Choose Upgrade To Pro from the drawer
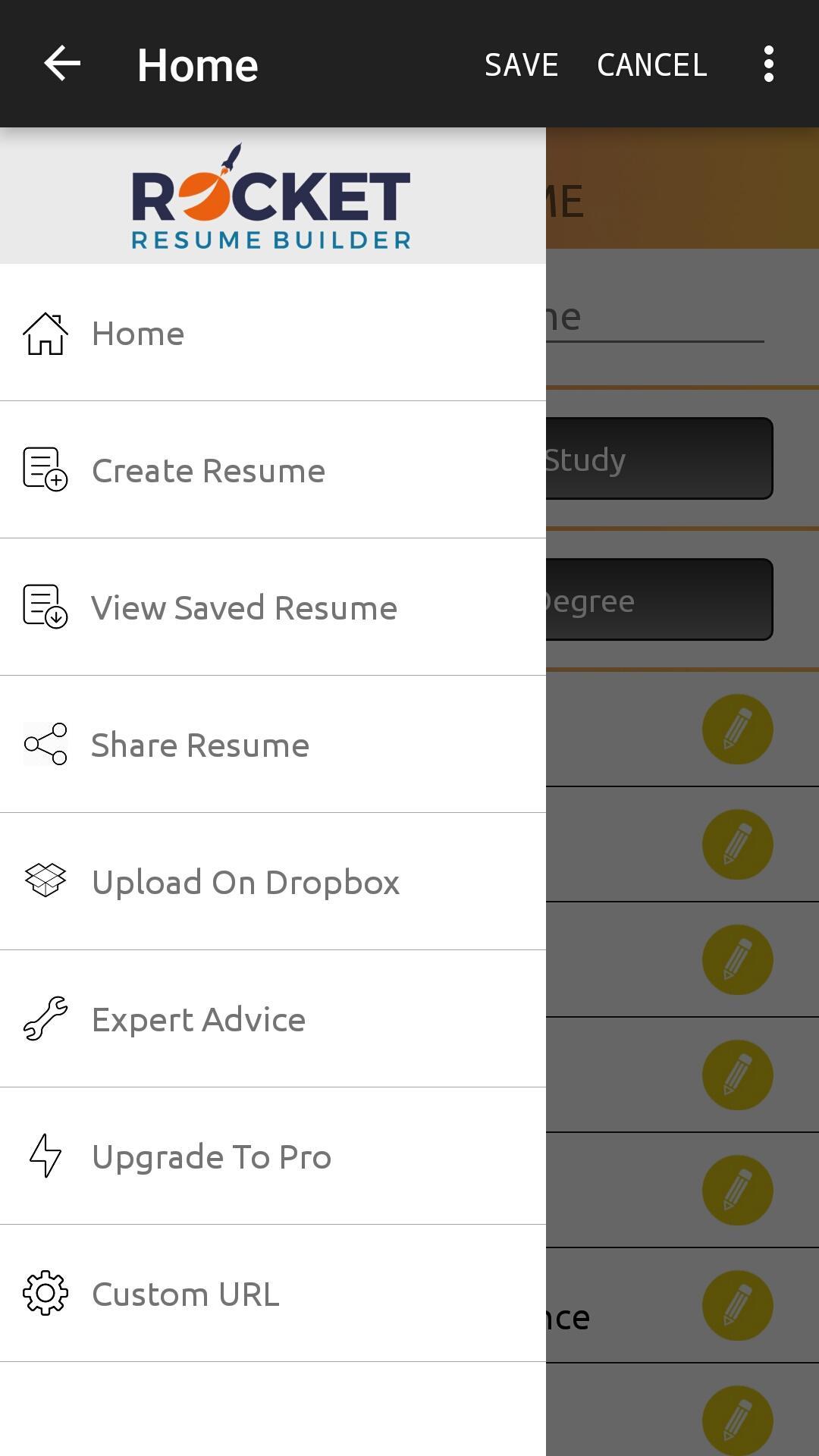 (x=212, y=1156)
